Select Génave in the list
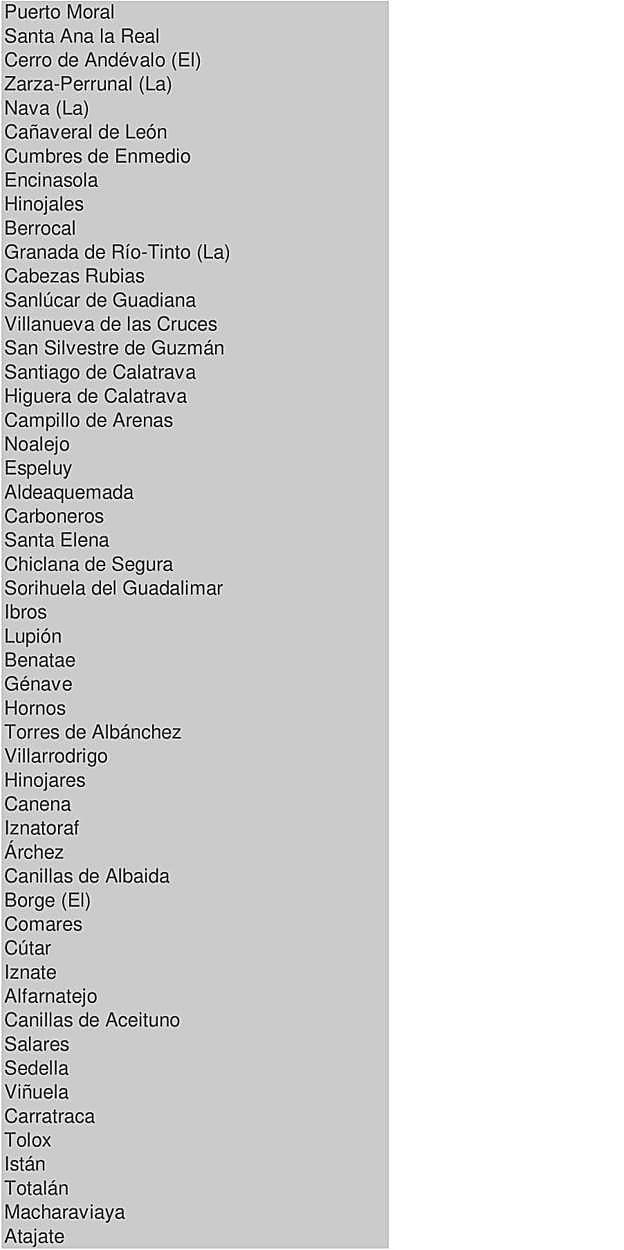This screenshot has height=1250, width=624. point(38,684)
